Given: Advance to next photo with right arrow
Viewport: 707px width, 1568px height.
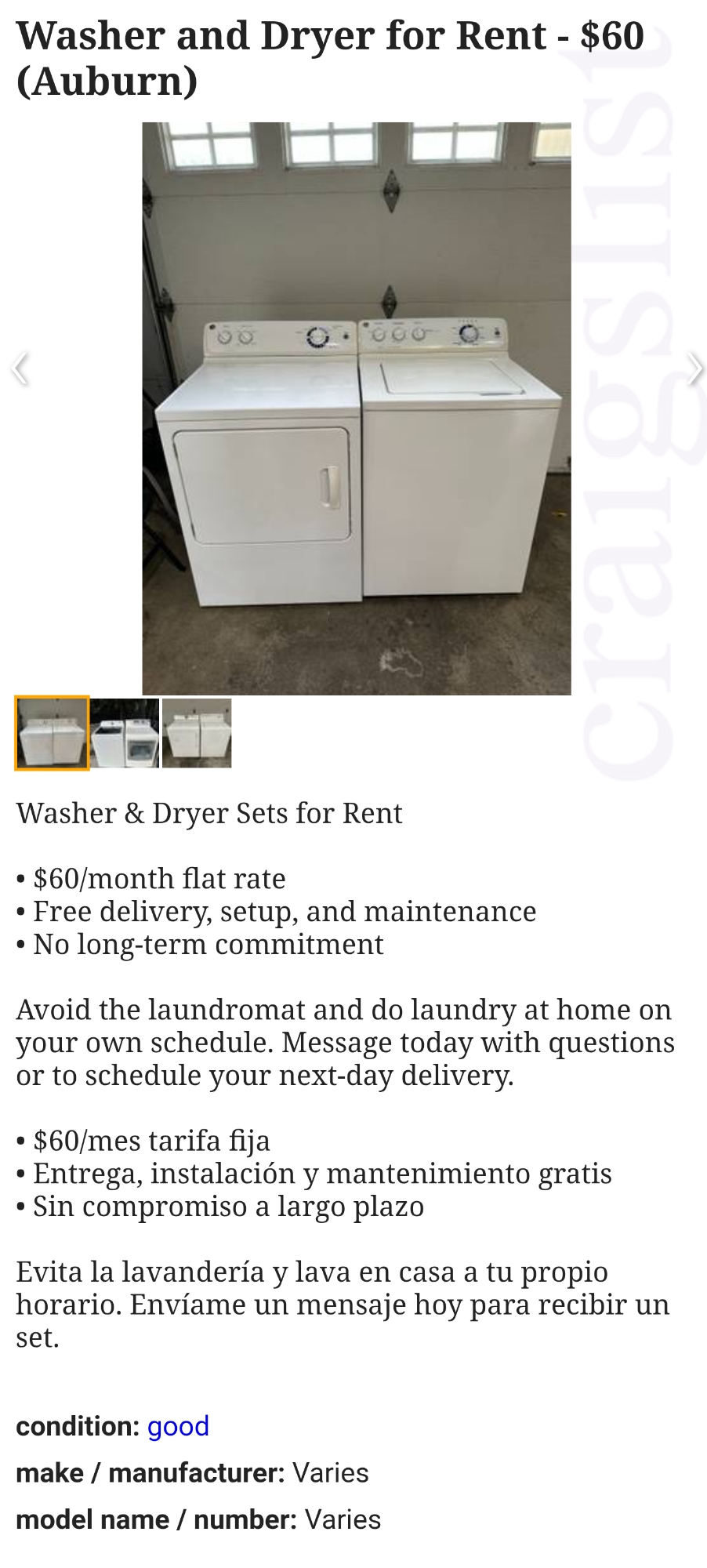Looking at the screenshot, I should [x=694, y=369].
